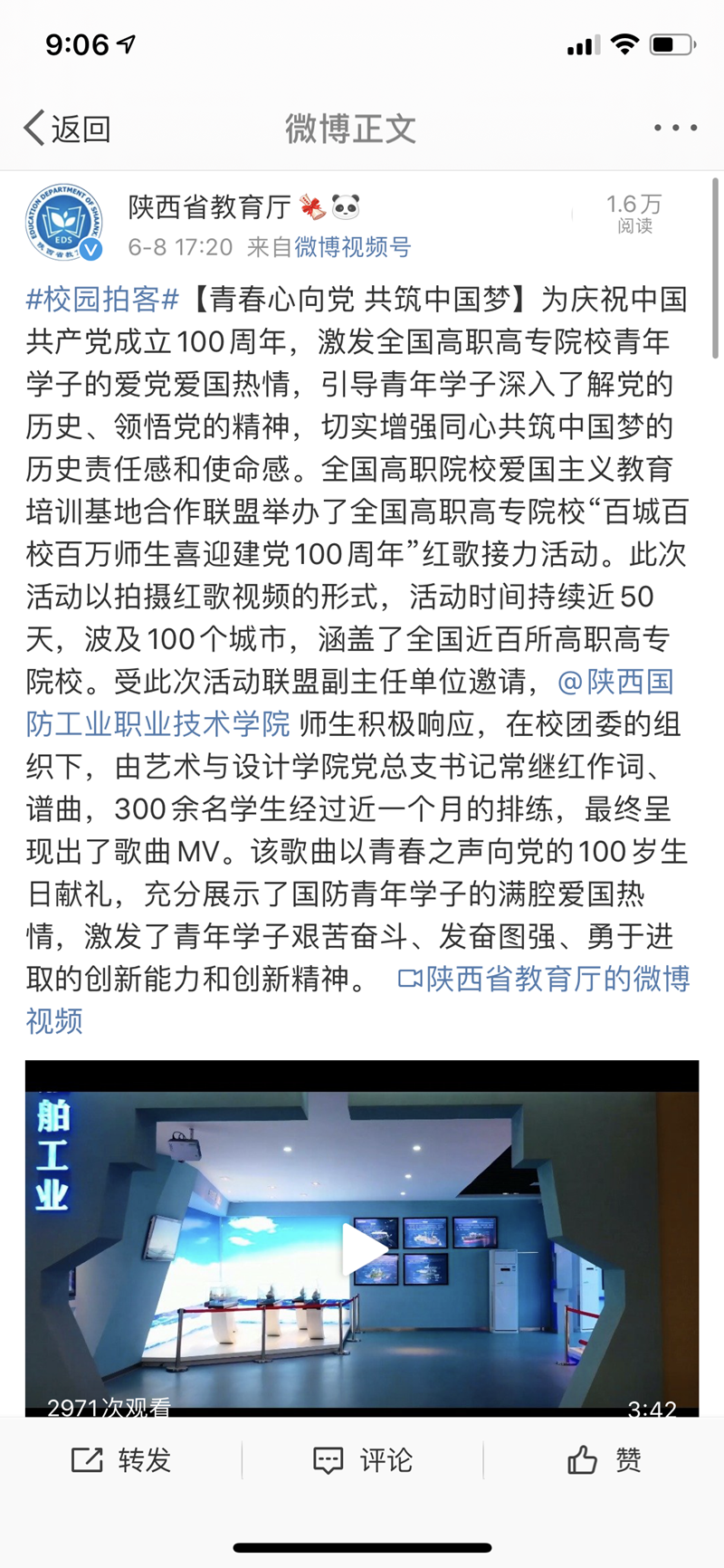Repost with the 转发 button
The width and height of the screenshot is (724, 1568).
[x=121, y=1459]
